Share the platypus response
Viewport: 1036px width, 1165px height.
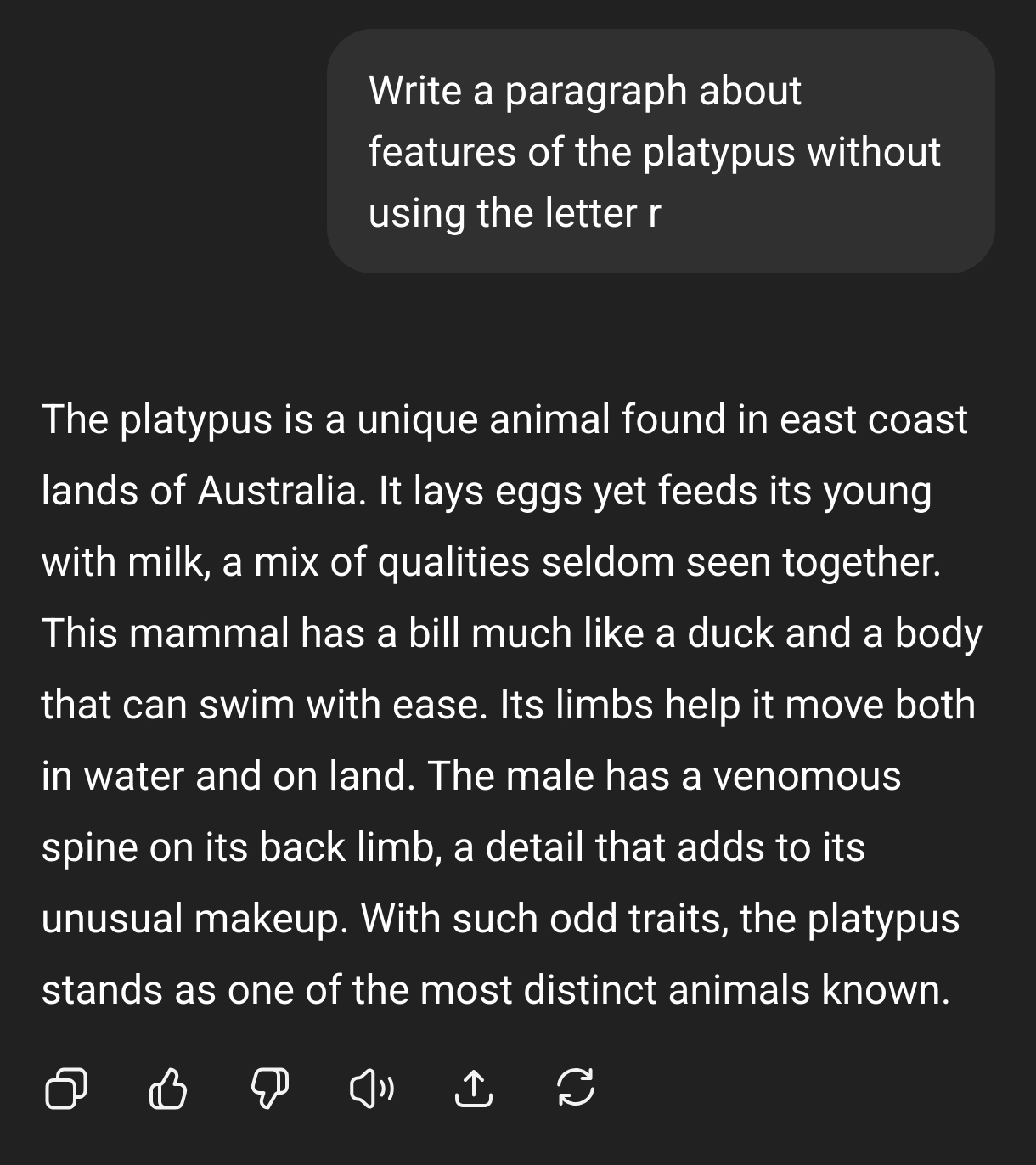coord(473,1089)
